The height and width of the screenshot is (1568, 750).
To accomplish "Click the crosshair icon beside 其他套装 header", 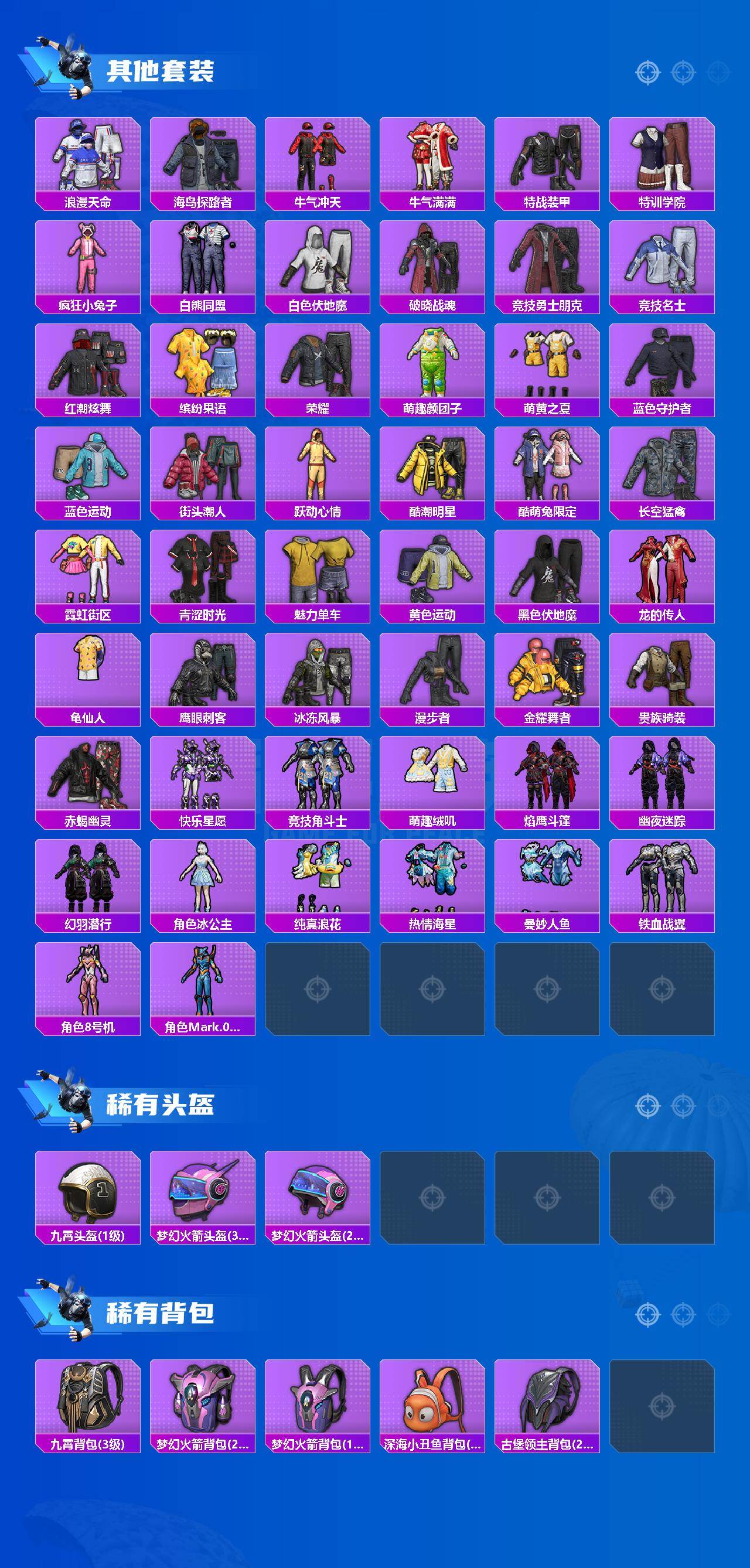I will (x=647, y=71).
